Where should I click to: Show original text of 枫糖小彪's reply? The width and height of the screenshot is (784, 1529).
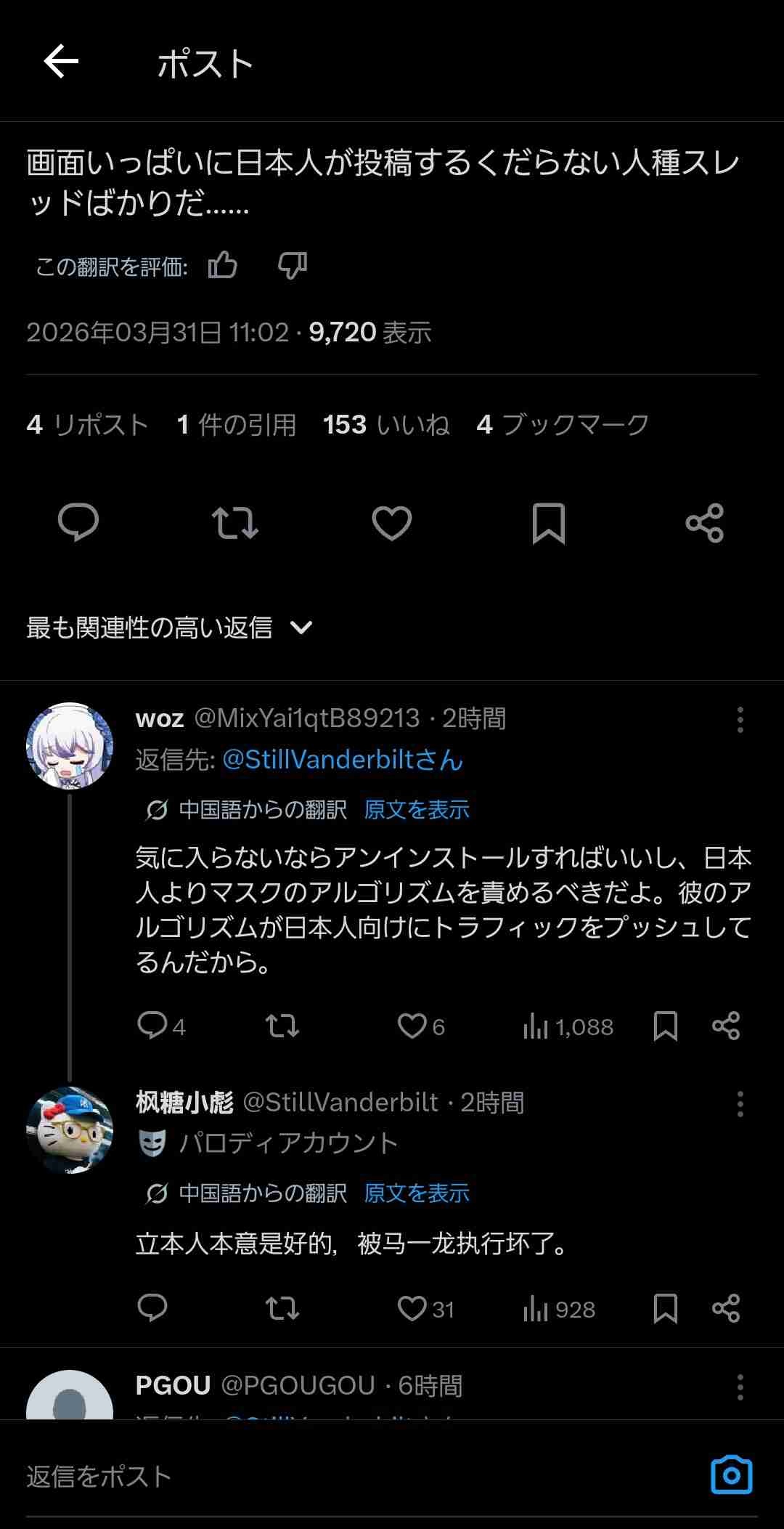point(417,1193)
